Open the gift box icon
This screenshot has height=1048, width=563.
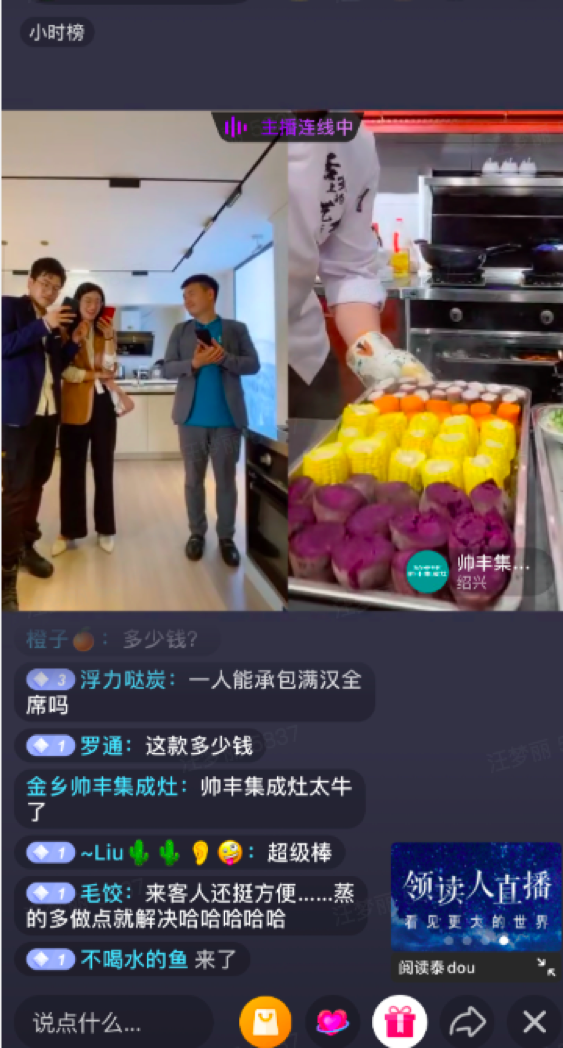pos(400,1022)
